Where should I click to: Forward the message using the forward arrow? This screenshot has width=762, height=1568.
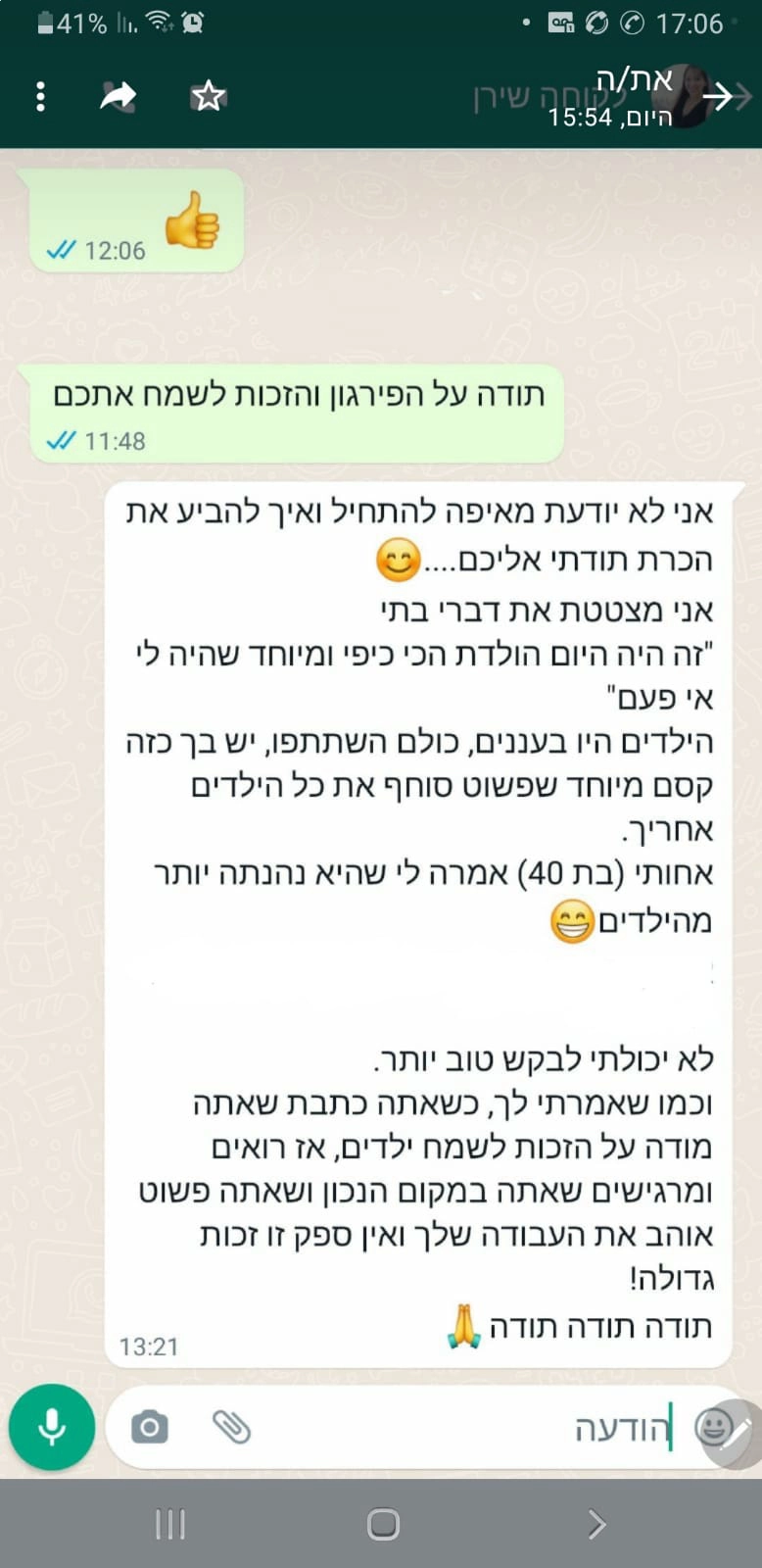coord(118,96)
